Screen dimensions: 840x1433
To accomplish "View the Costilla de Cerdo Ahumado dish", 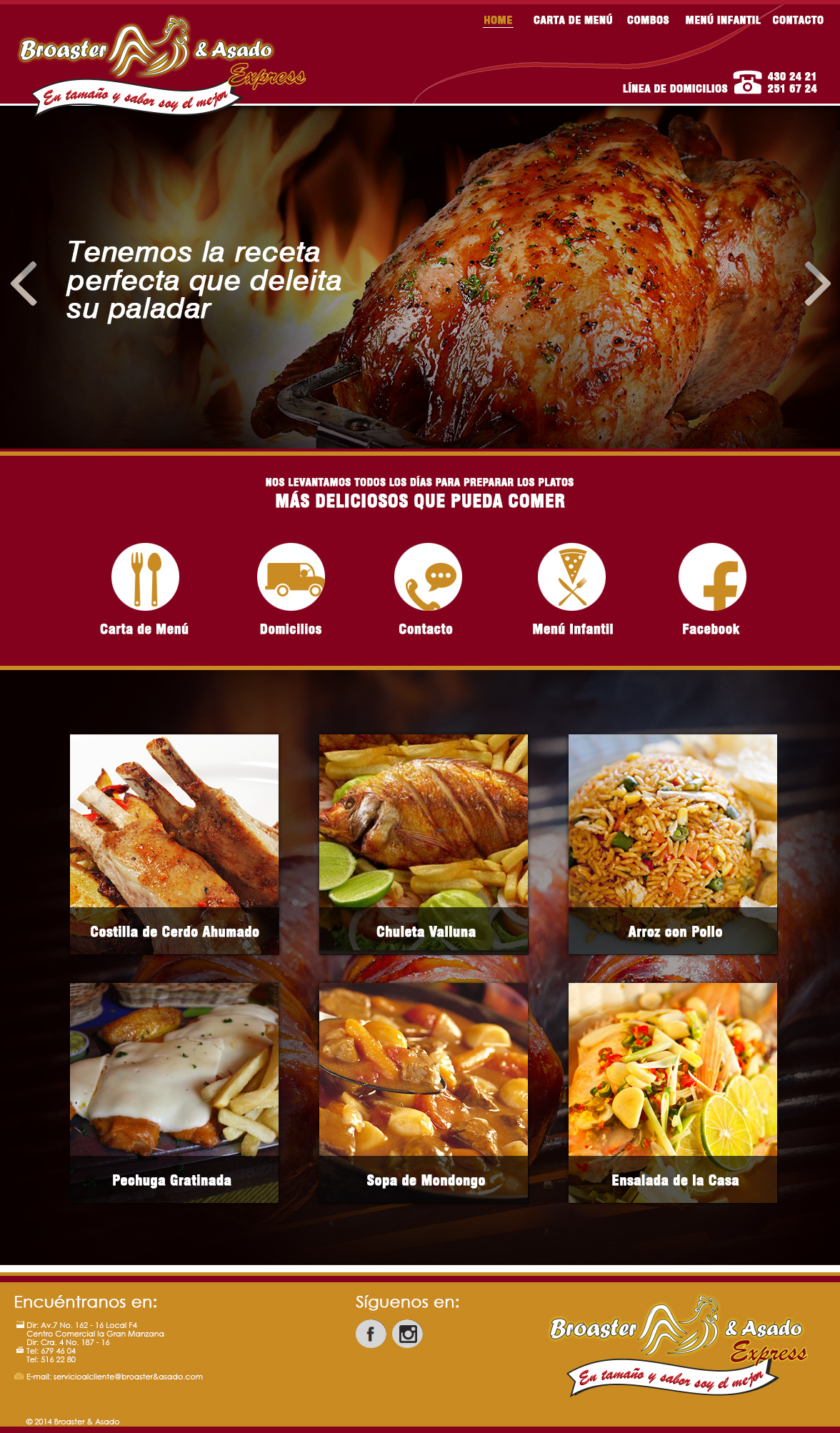I will [174, 844].
